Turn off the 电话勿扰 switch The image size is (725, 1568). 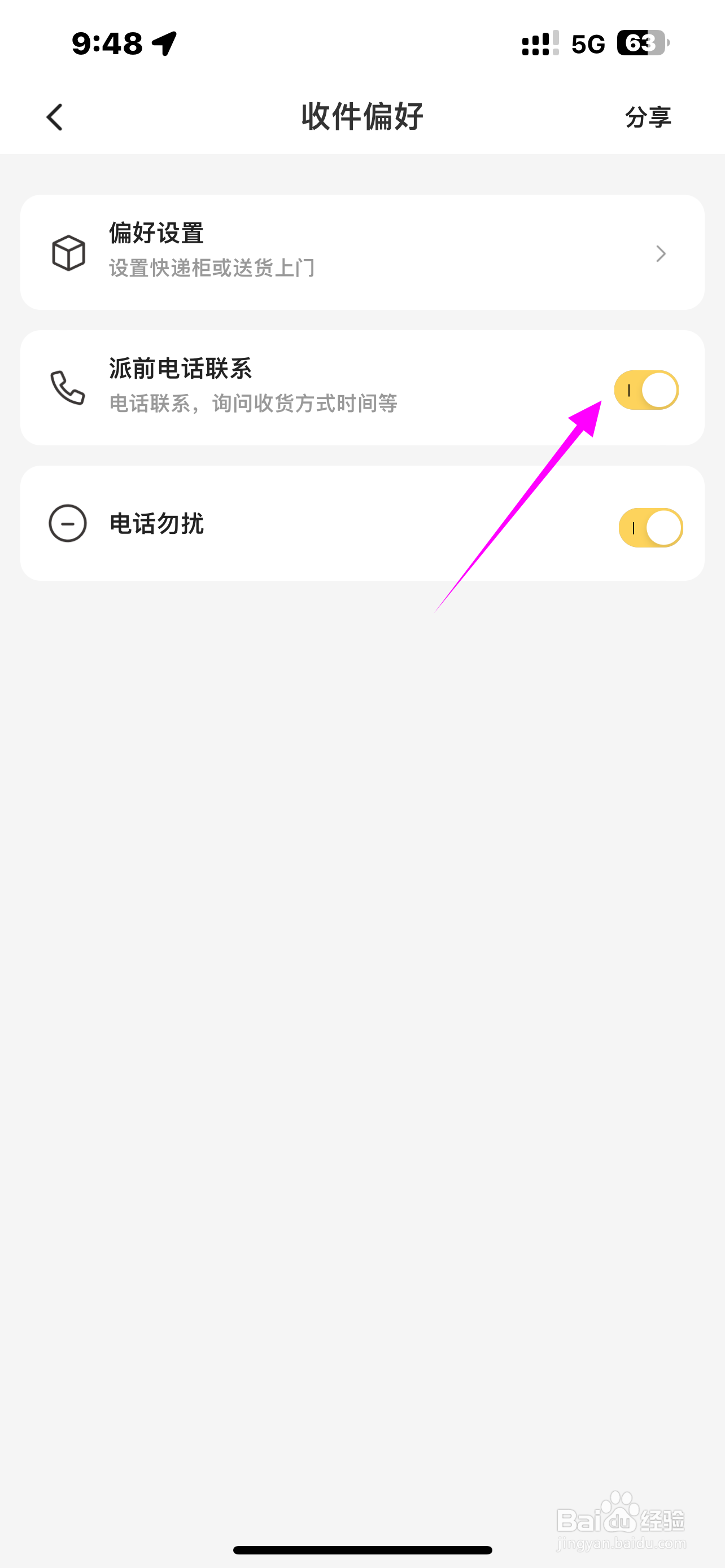click(x=650, y=526)
